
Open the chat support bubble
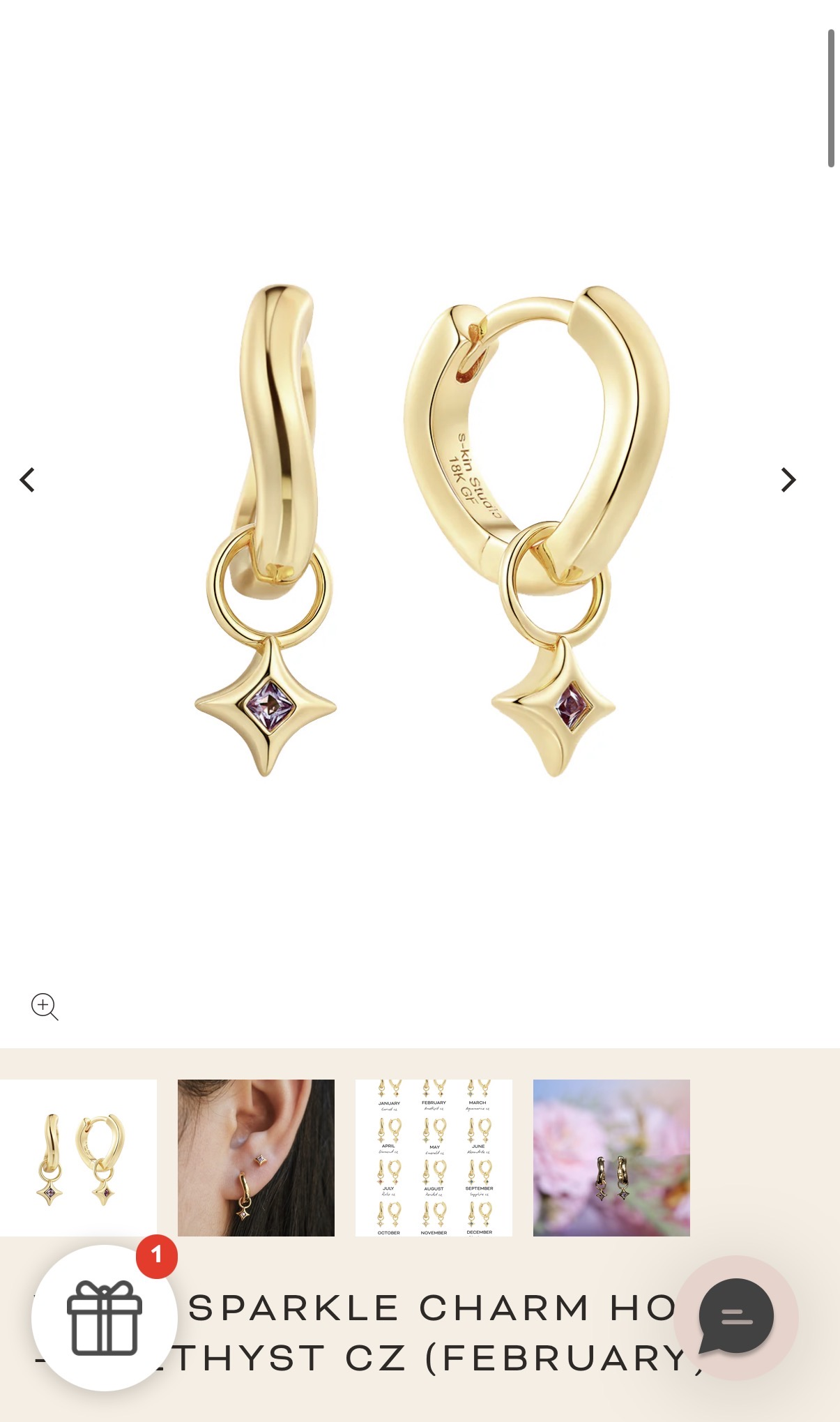coord(735,1317)
